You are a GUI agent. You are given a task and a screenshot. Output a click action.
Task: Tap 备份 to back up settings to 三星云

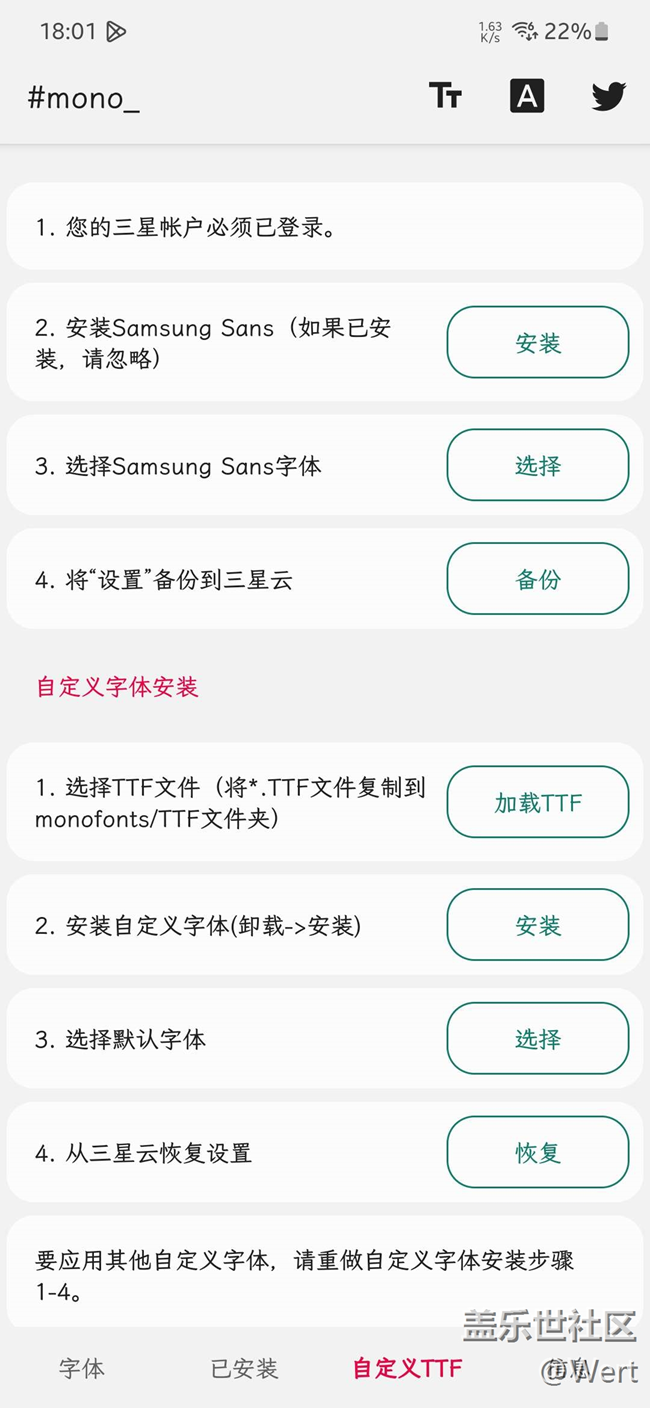(x=537, y=579)
